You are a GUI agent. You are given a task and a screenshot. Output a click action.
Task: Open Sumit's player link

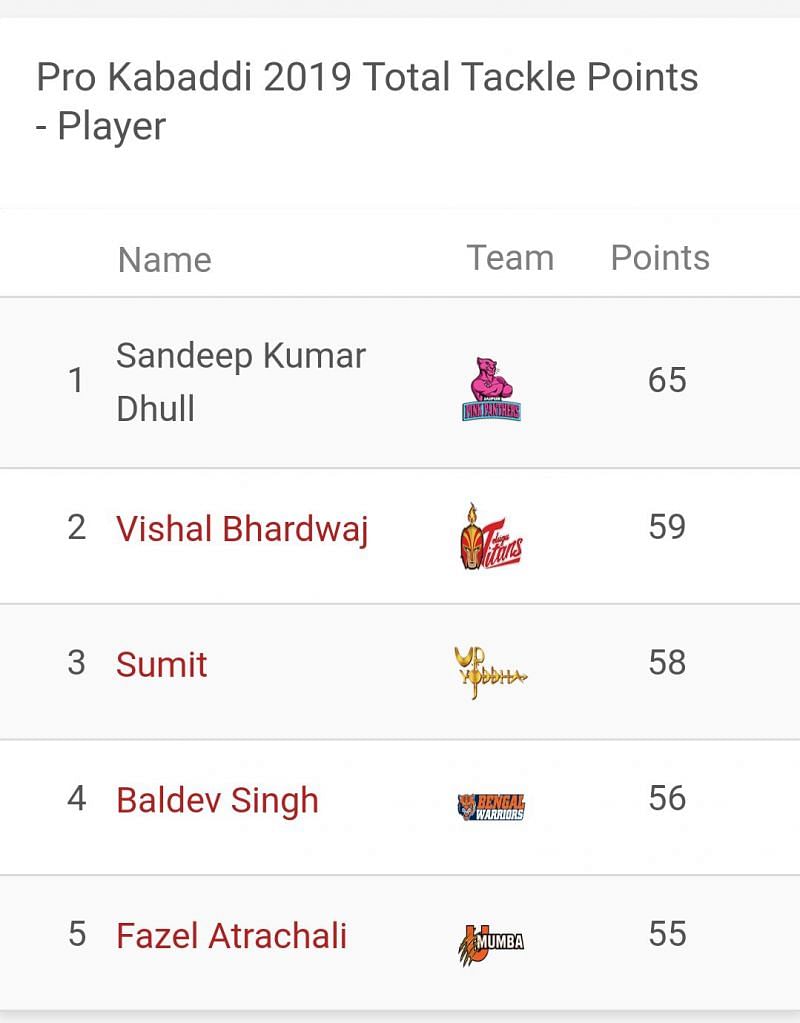coord(162,665)
